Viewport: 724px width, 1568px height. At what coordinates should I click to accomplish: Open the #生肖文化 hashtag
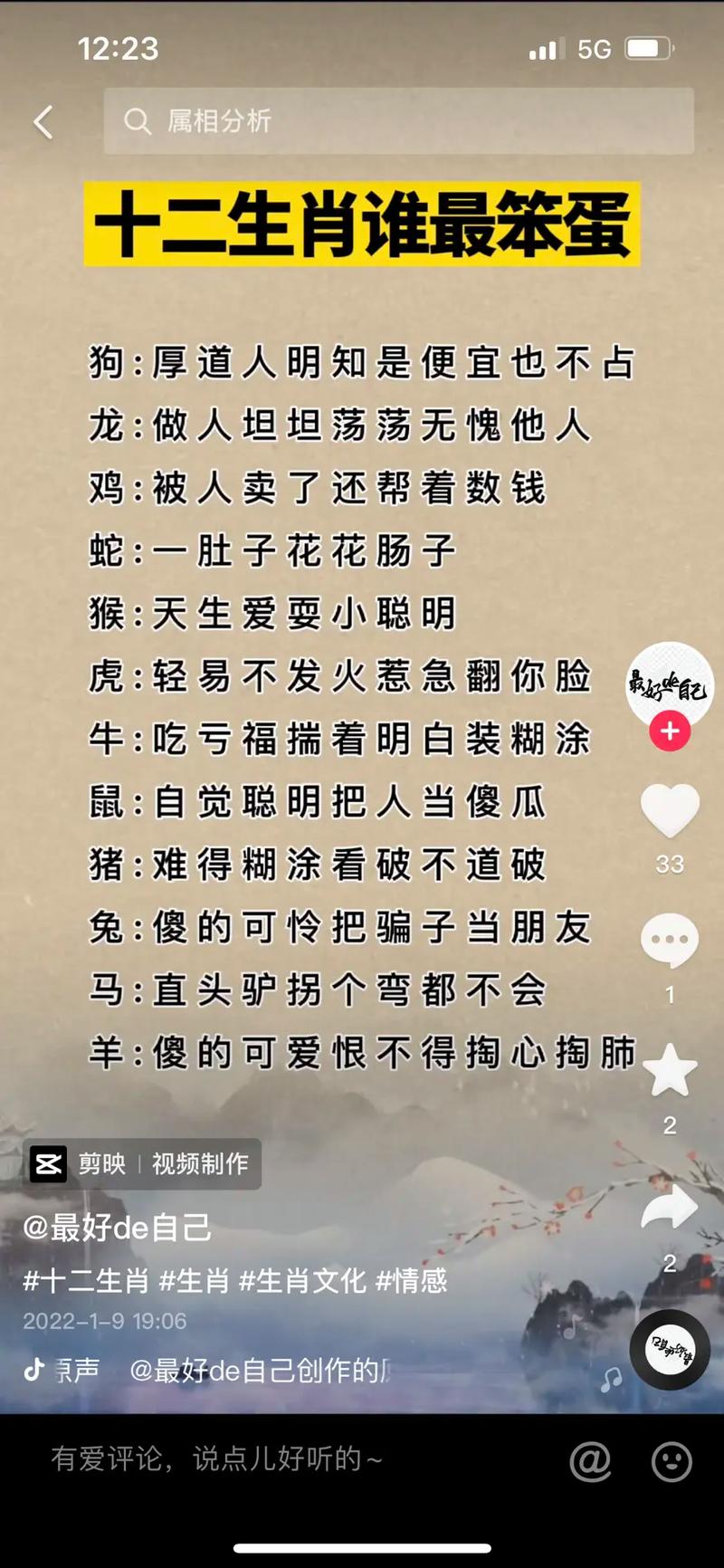[x=302, y=1280]
